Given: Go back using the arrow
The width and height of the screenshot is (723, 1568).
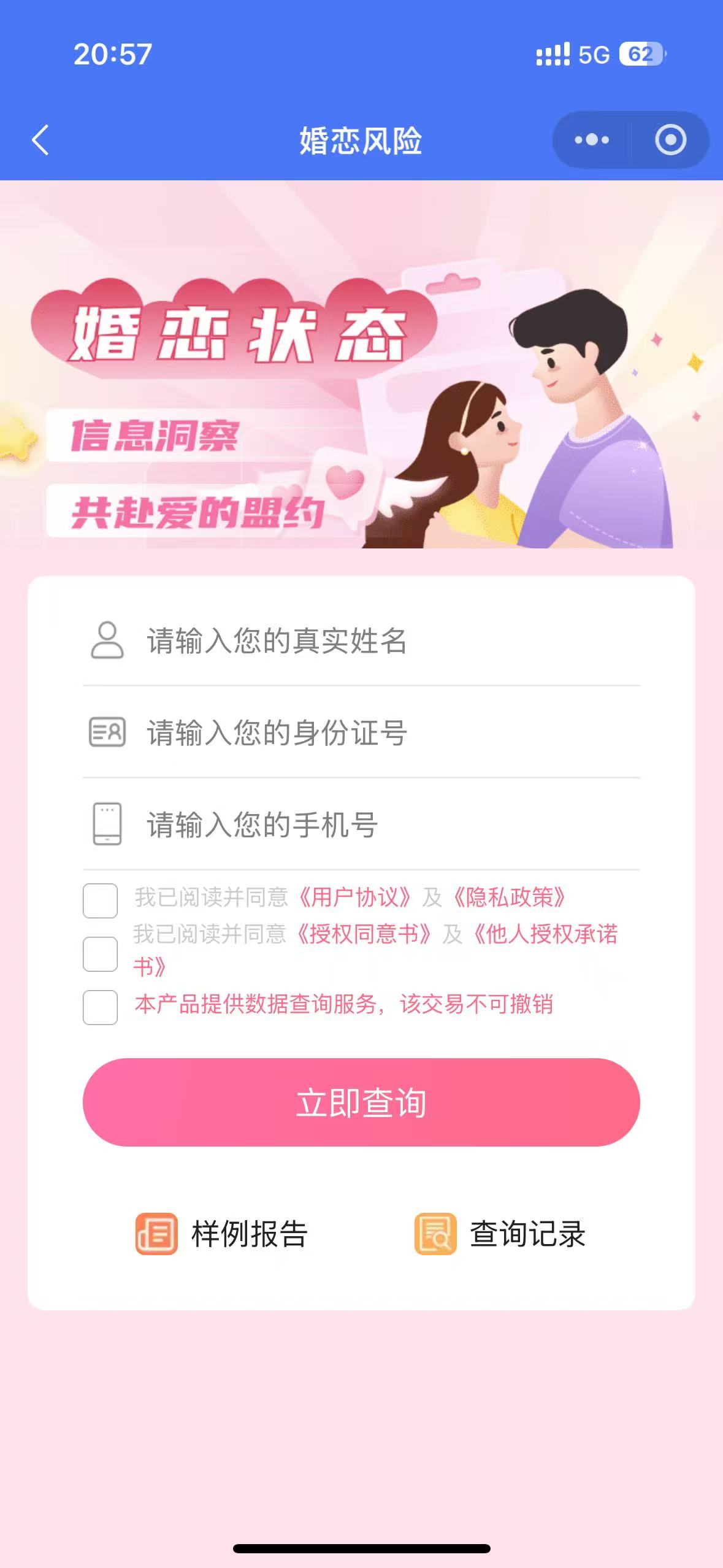Looking at the screenshot, I should (x=40, y=140).
